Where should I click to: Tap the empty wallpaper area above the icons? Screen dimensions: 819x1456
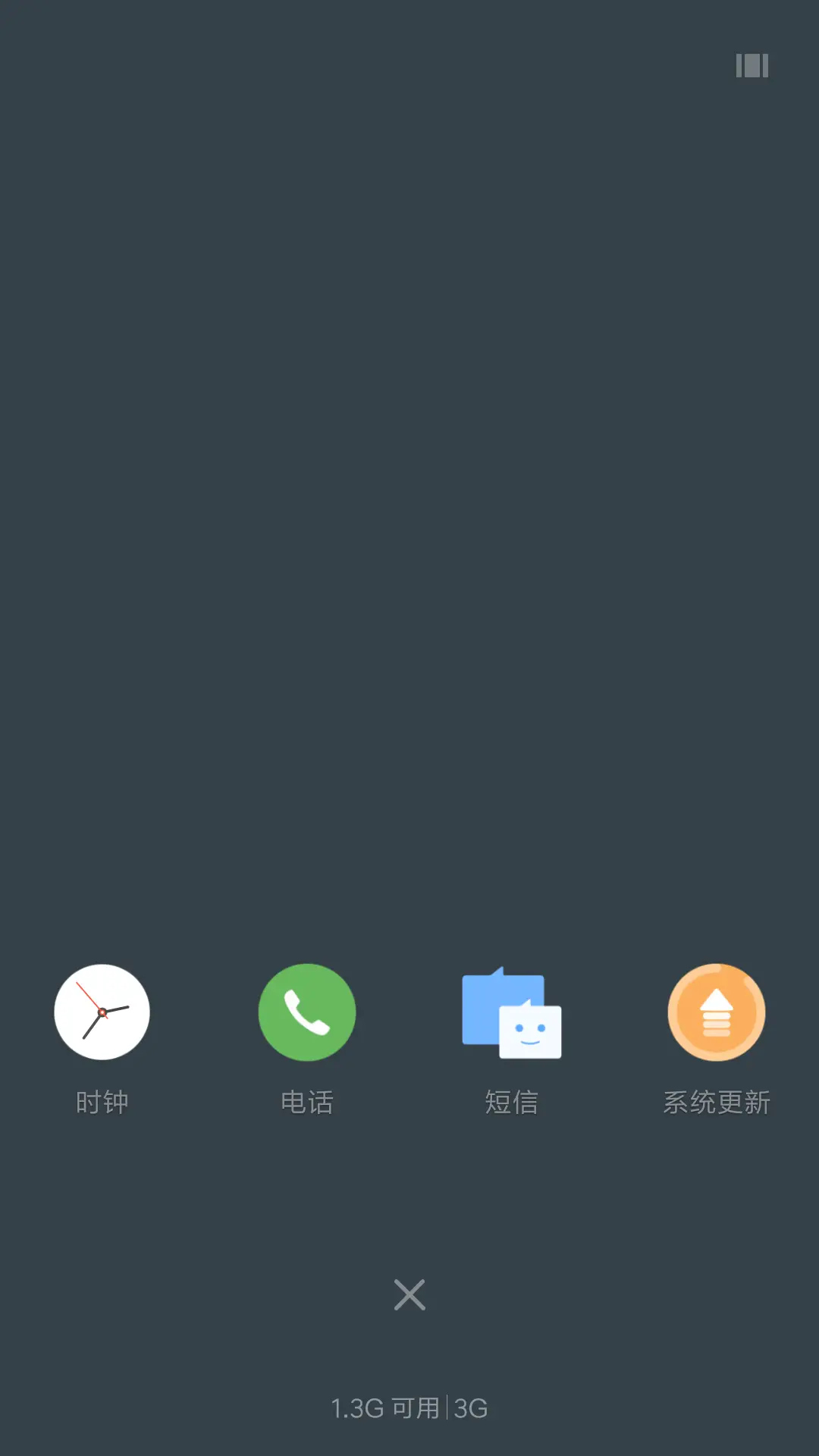pyautogui.click(x=409, y=531)
